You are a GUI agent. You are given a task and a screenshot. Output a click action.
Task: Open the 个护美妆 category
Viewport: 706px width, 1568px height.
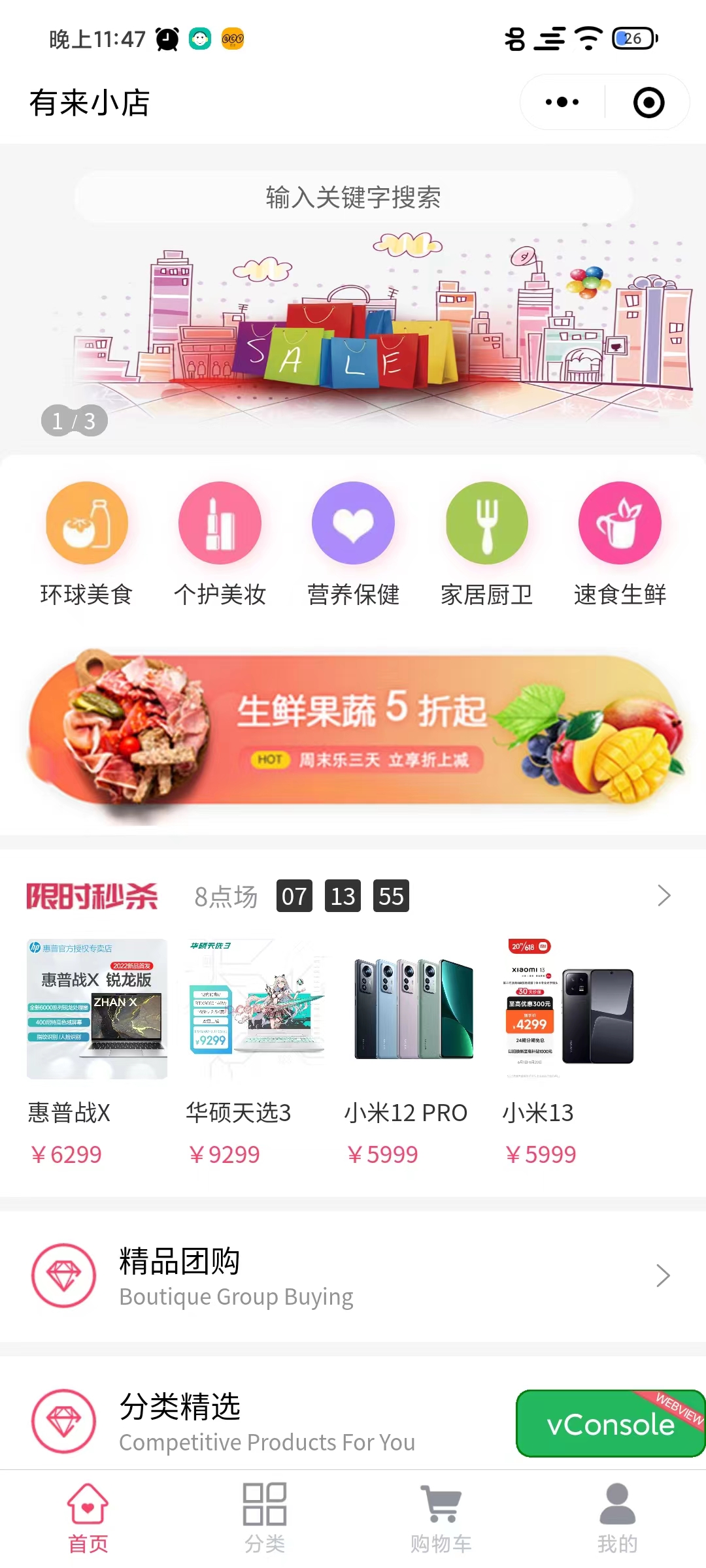(x=220, y=542)
